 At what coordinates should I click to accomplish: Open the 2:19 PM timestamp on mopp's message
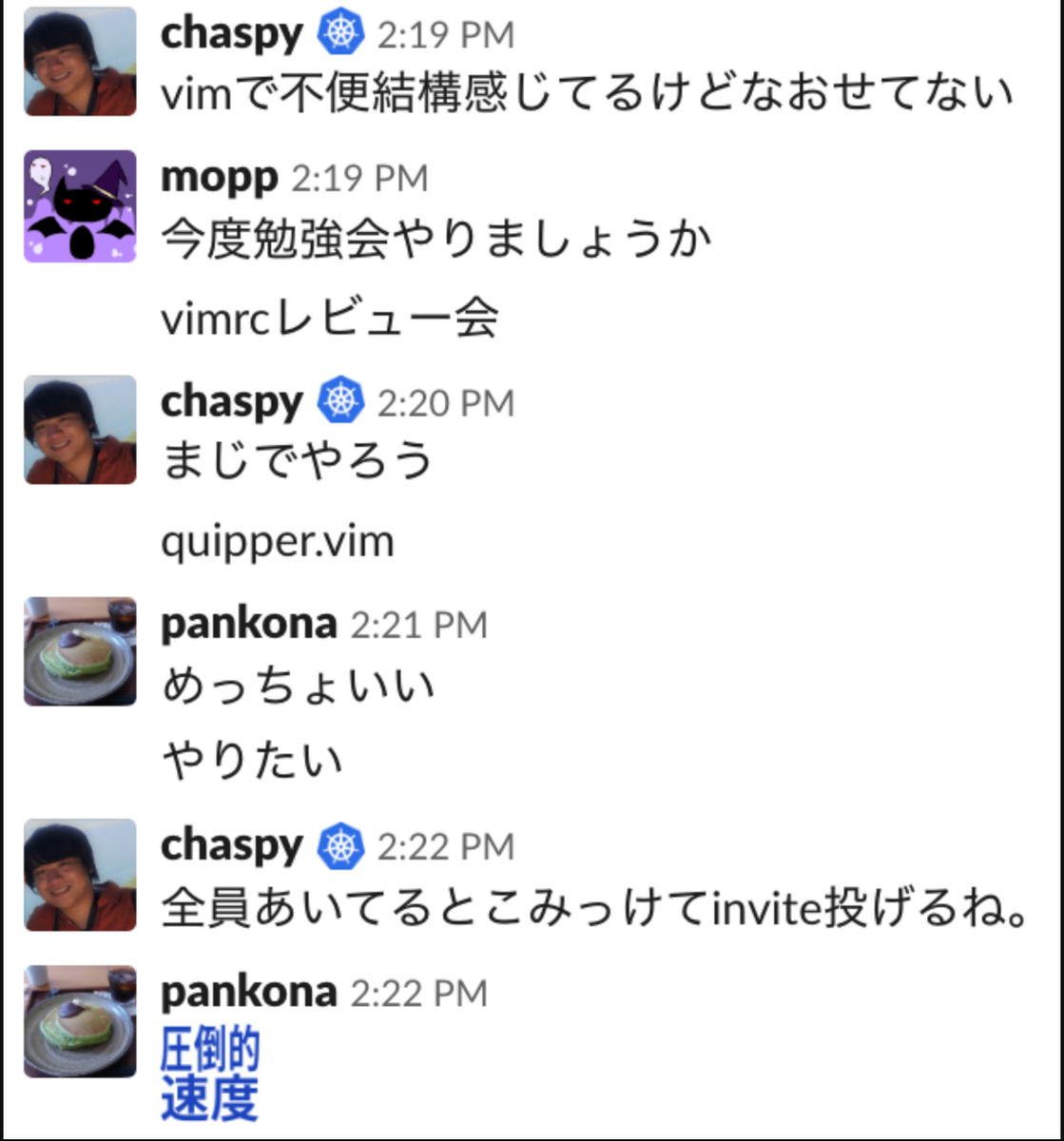[x=359, y=178]
